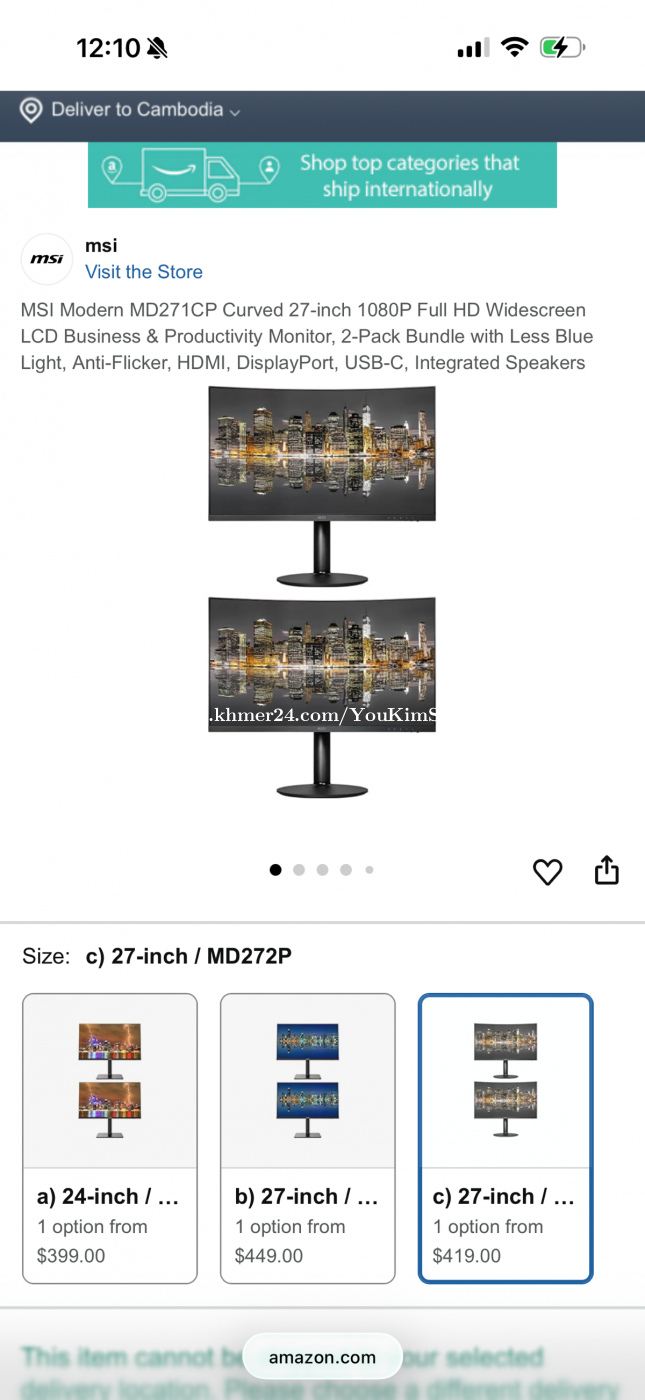Select the b) 27-inch option priced $449.00
Viewport: 645px width, 1400px height.
click(x=308, y=1138)
